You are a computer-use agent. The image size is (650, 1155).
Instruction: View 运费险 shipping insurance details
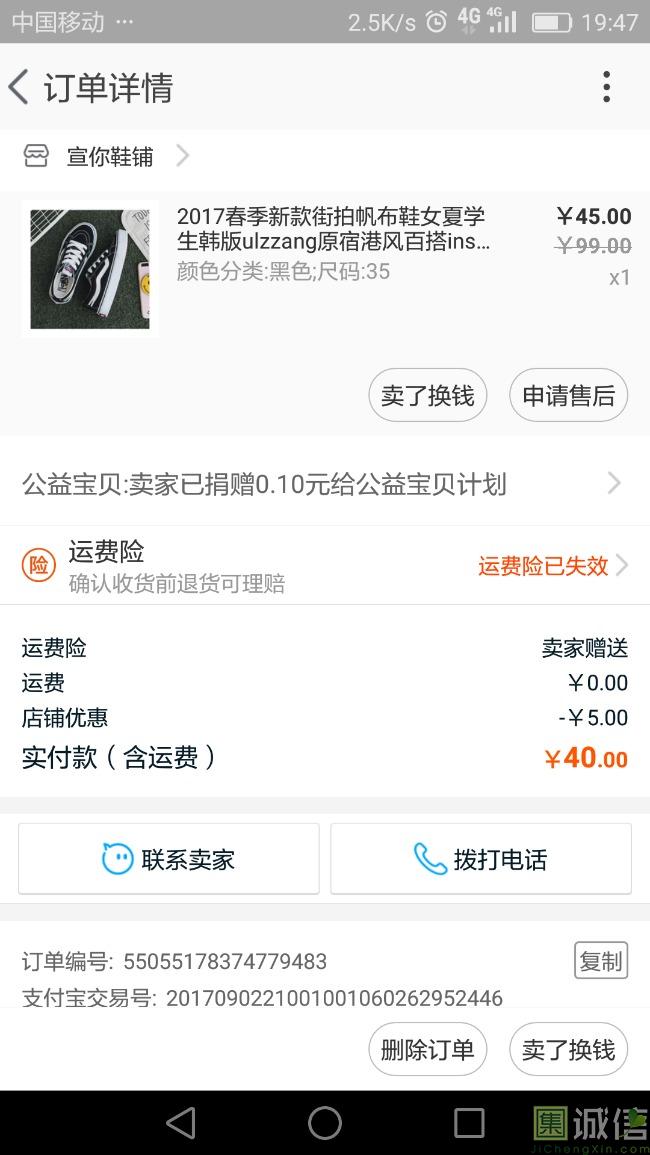pyautogui.click(x=324, y=566)
